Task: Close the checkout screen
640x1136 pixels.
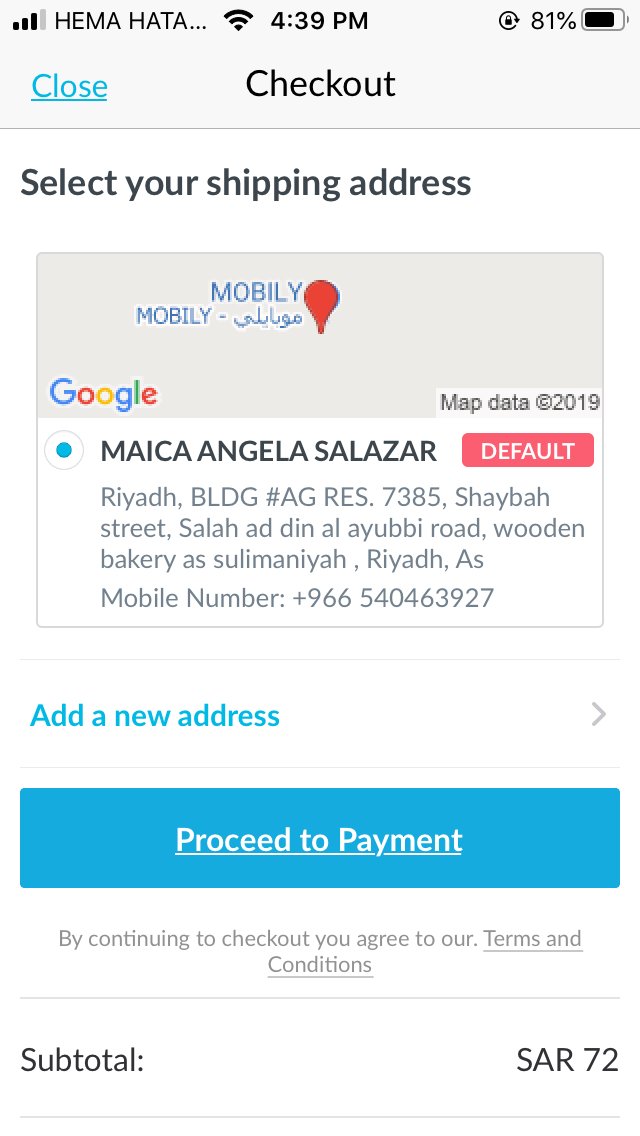Action: click(69, 87)
